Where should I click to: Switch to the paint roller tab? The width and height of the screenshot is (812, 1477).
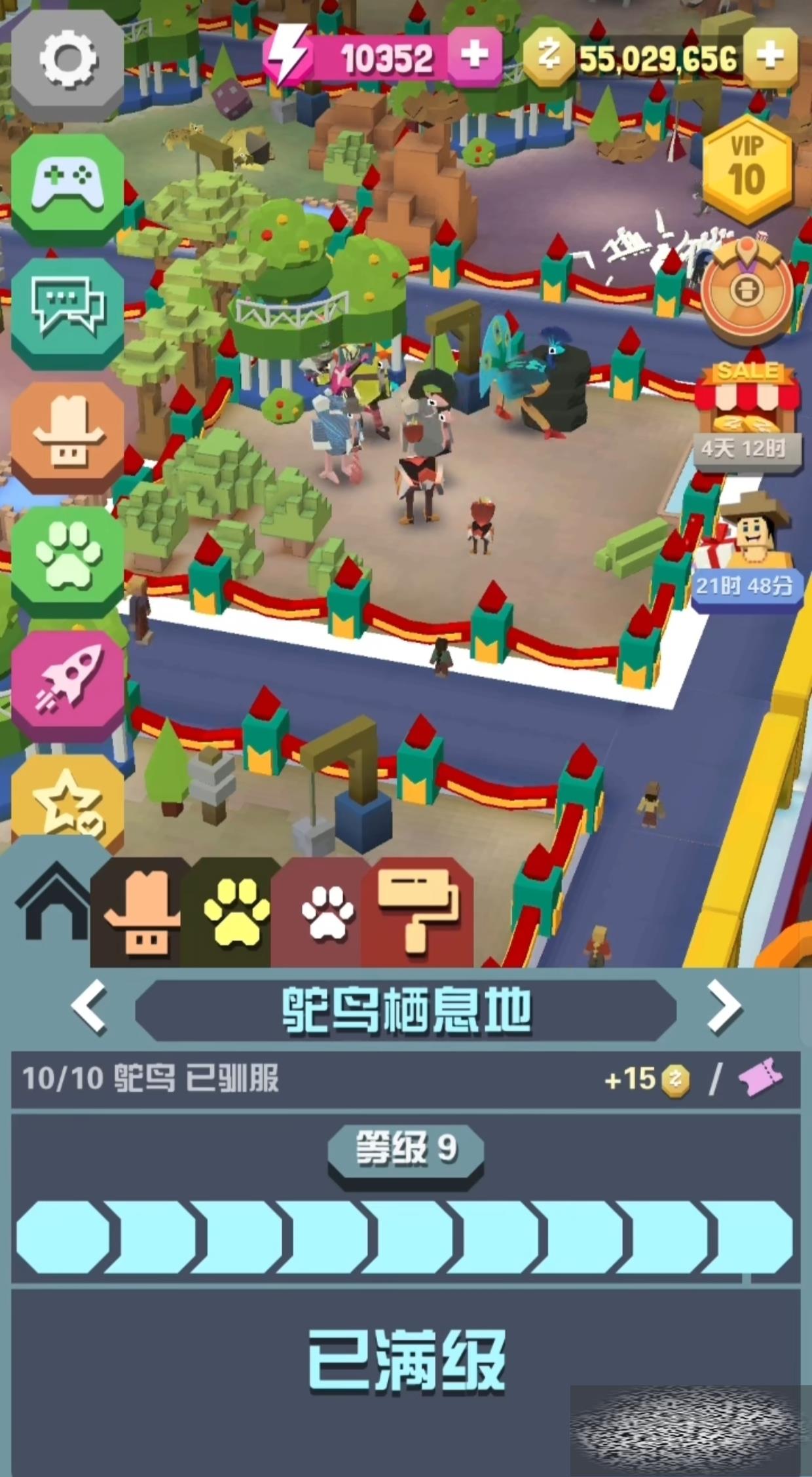point(416,910)
